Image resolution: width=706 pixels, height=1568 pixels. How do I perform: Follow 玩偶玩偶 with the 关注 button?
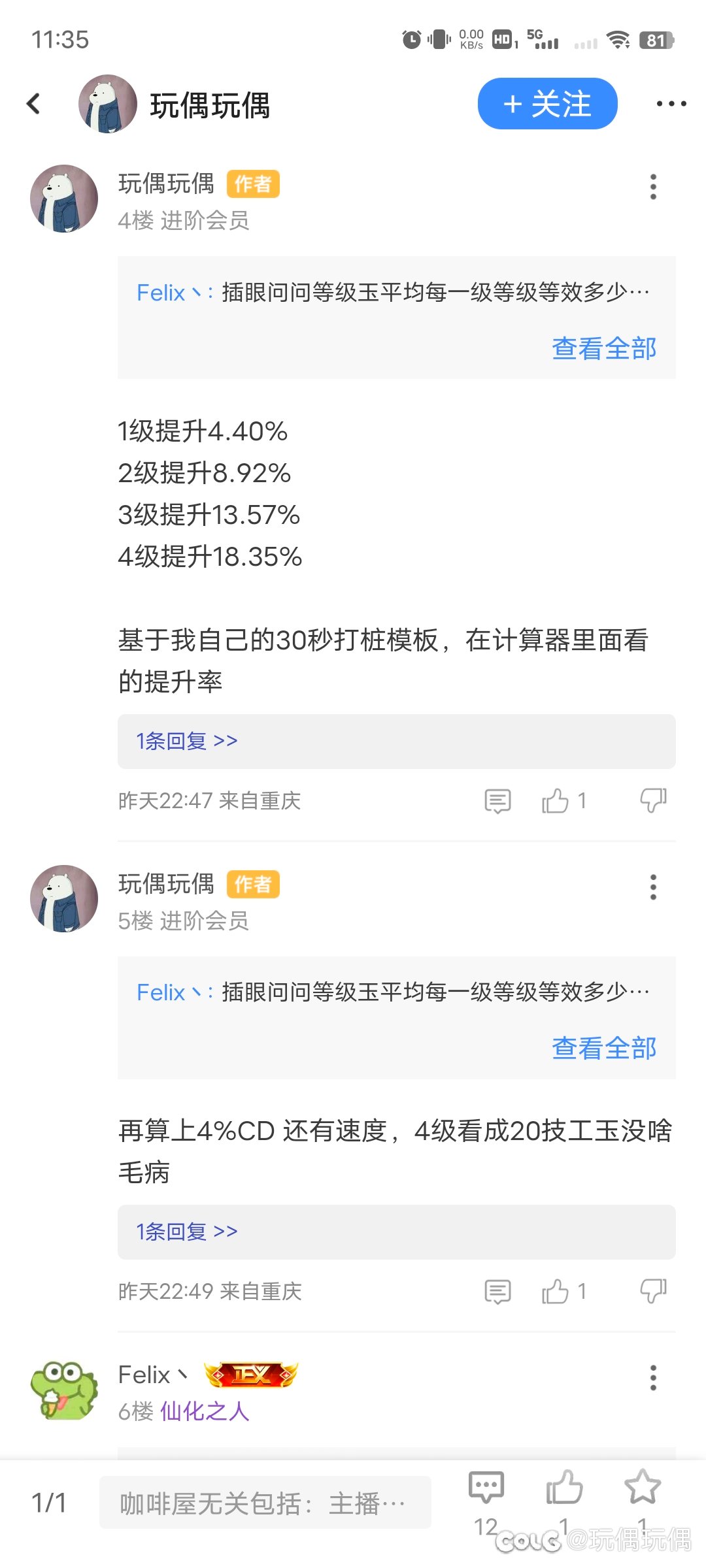point(547,103)
